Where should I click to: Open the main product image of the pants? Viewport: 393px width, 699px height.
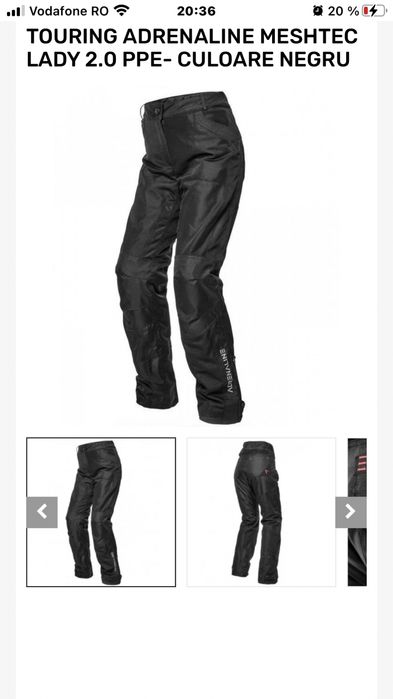[196, 256]
